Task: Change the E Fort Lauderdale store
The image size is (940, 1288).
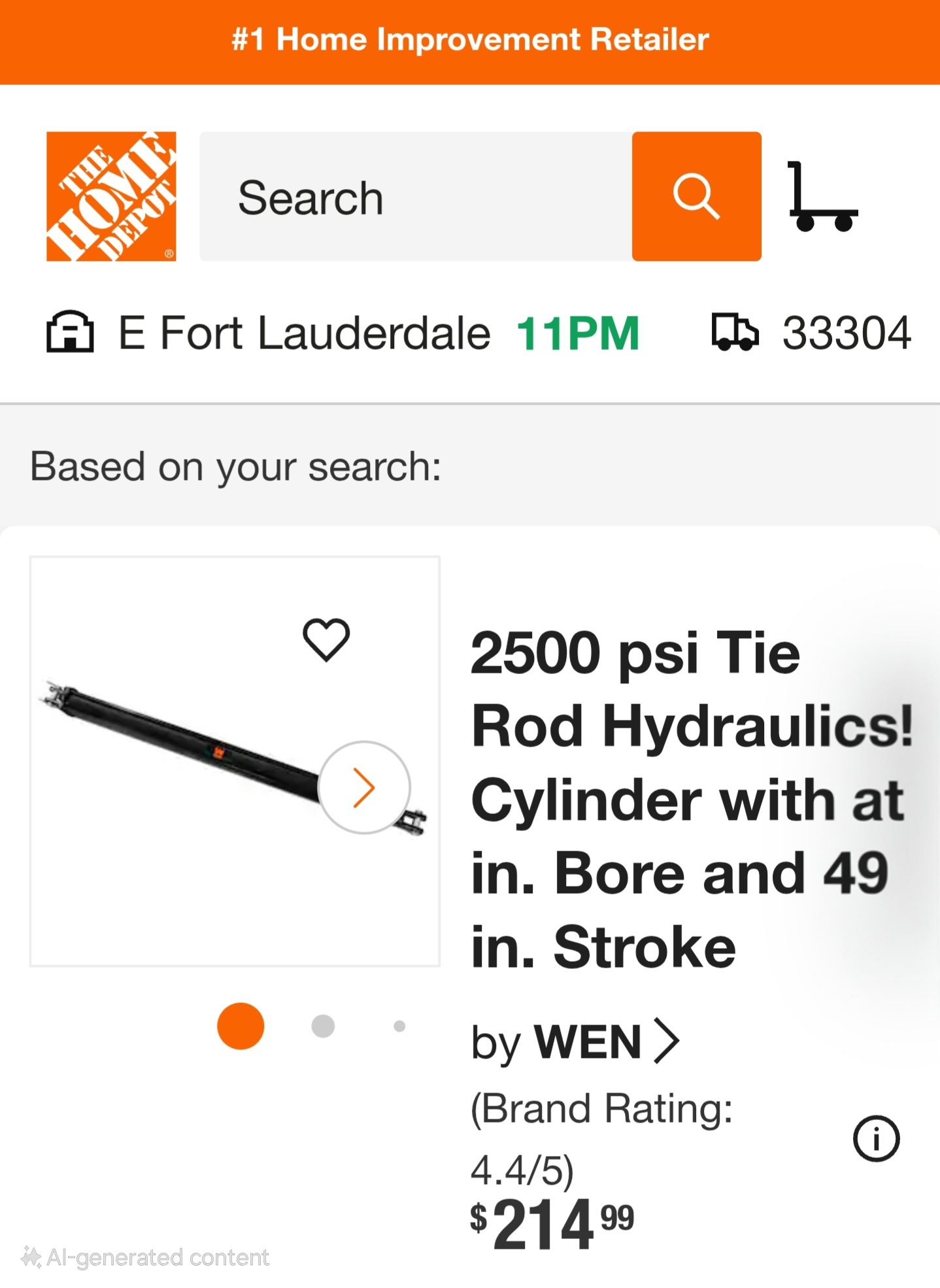Action: (x=304, y=333)
